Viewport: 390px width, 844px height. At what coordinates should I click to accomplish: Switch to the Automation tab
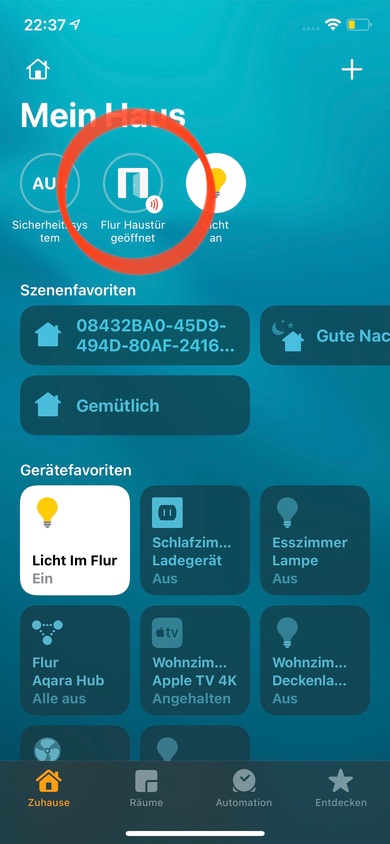[244, 788]
